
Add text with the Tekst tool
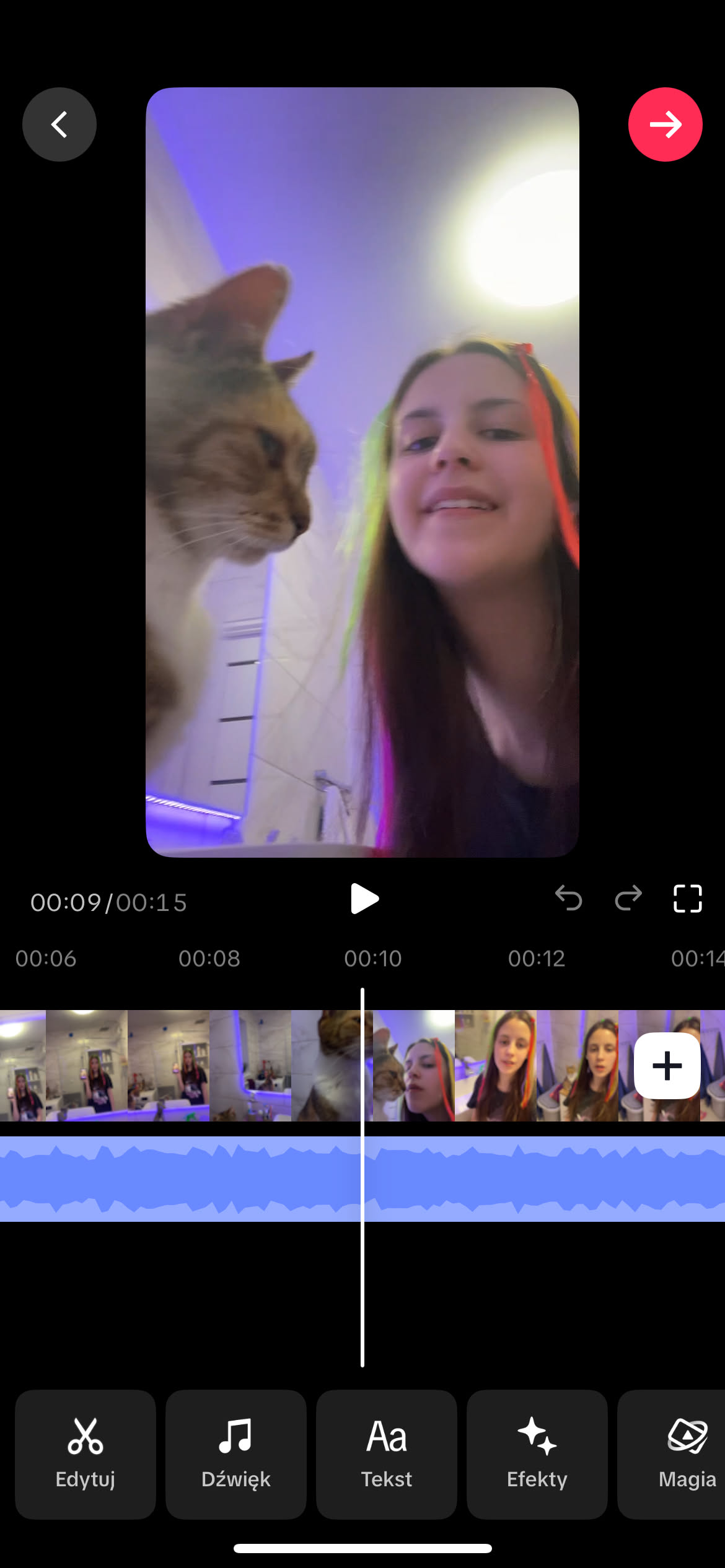(387, 1454)
